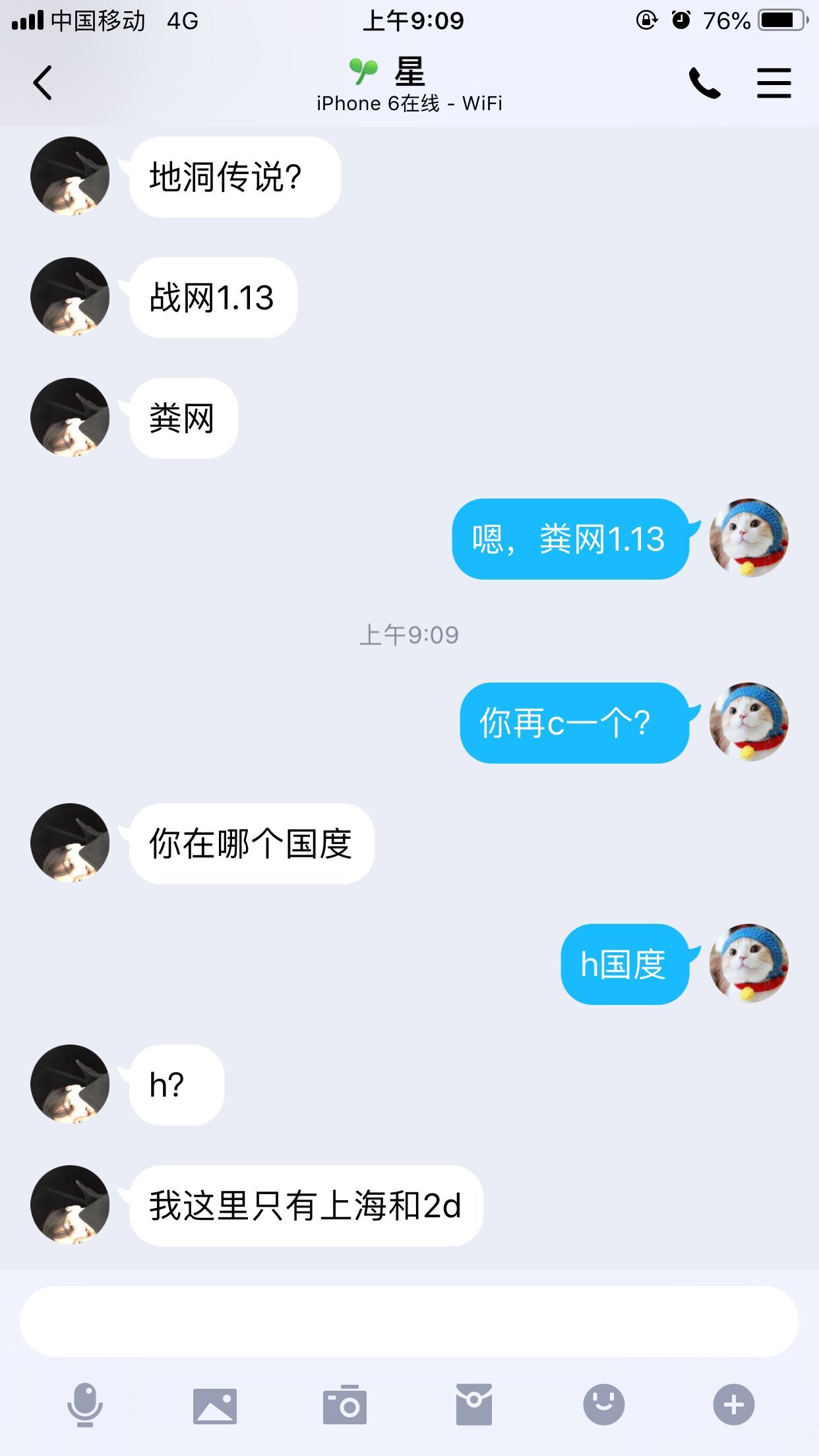The width and height of the screenshot is (819, 1456).
Task: Open more options with the plus icon
Action: (x=733, y=1405)
